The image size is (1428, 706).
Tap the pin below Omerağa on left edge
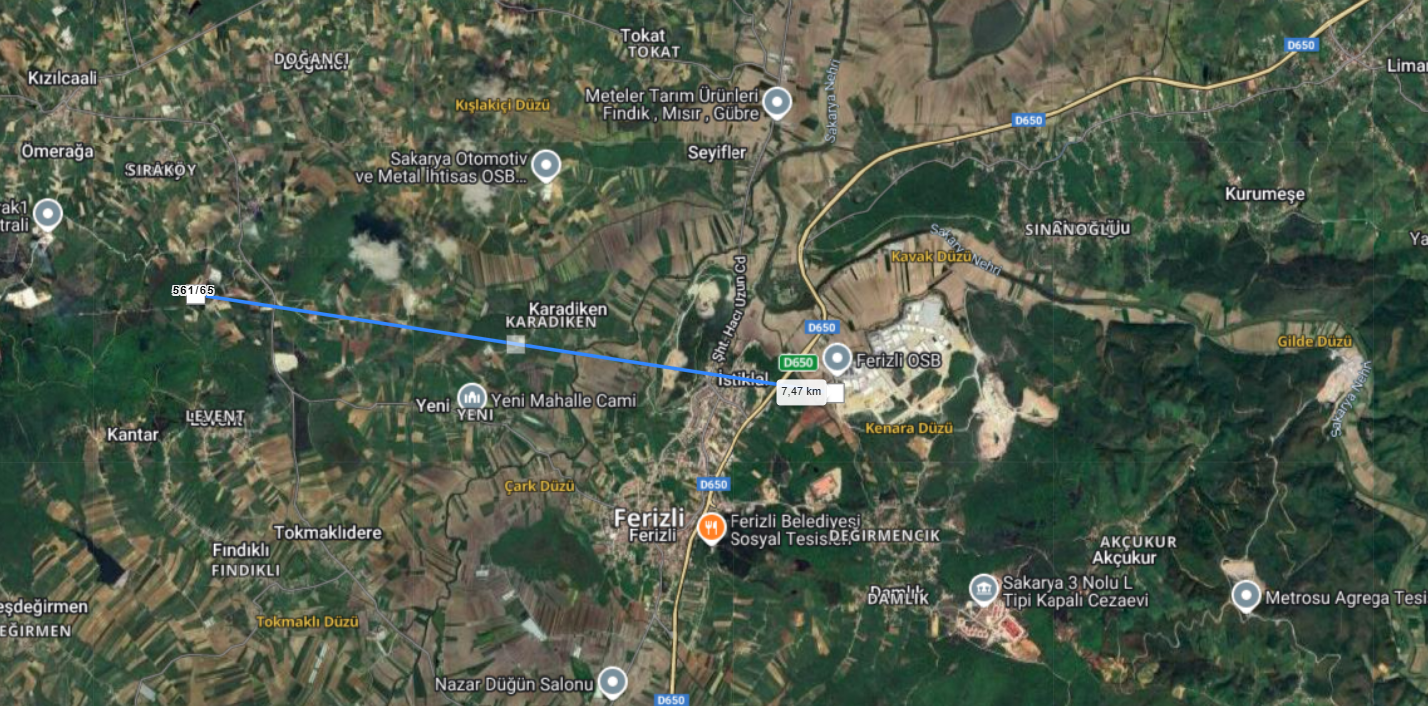coord(47,214)
